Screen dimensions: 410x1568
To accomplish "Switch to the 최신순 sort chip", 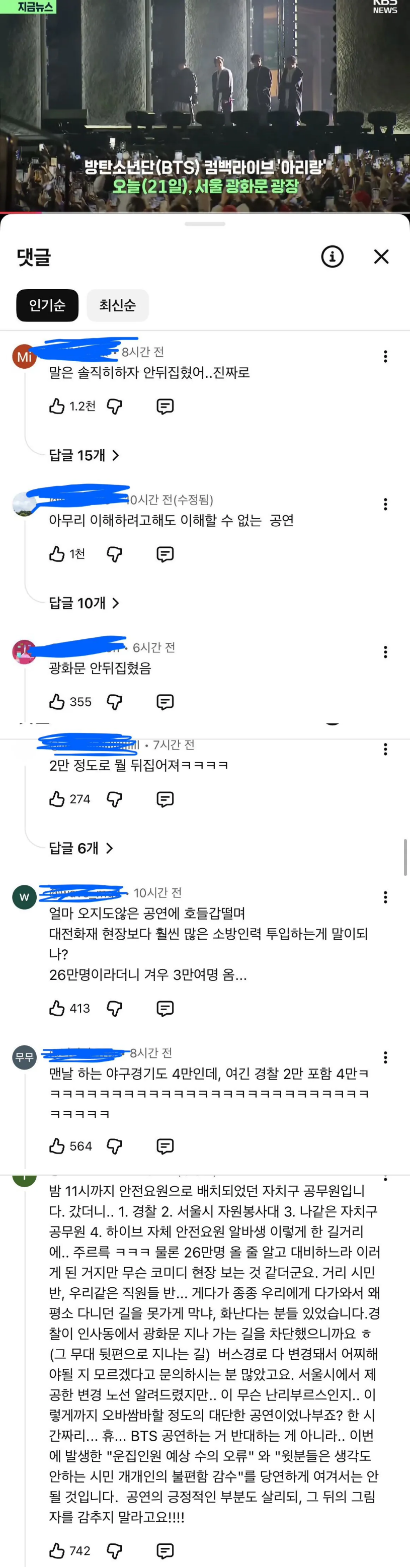I will [x=117, y=305].
